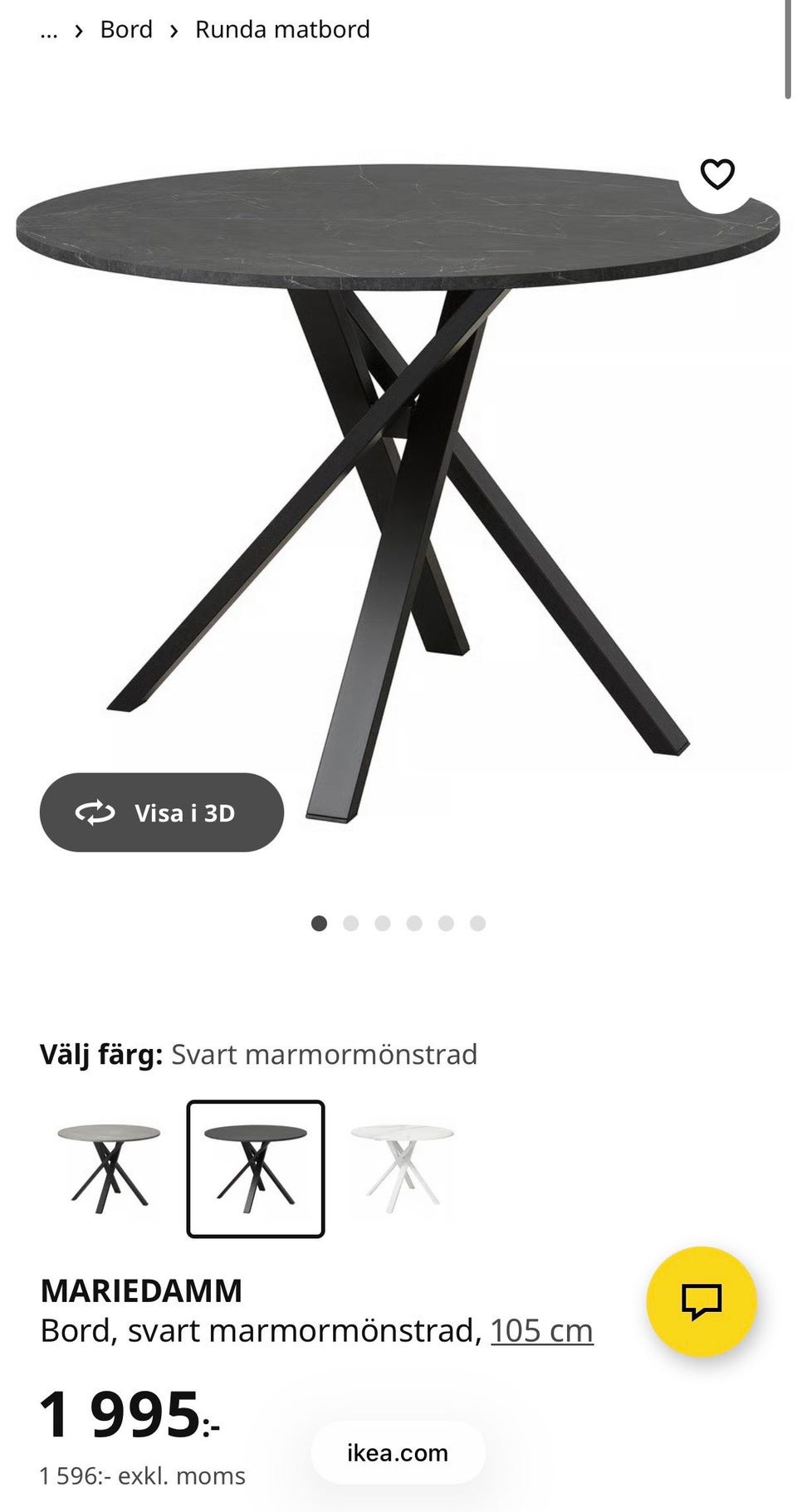Click the 3D rotation icon in Visa i 3D
The width and height of the screenshot is (797, 1512).
click(x=94, y=812)
